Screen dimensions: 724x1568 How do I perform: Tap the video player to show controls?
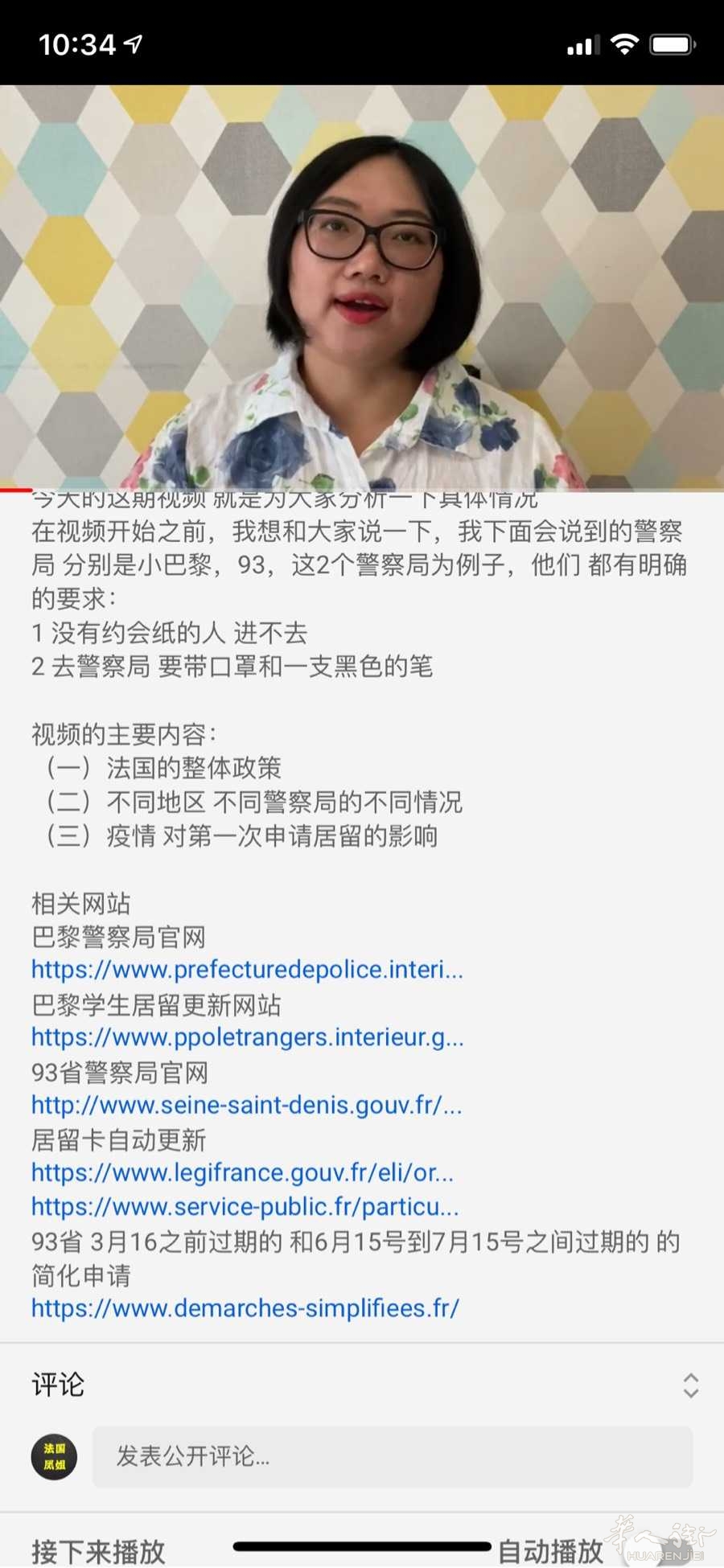(x=362, y=287)
